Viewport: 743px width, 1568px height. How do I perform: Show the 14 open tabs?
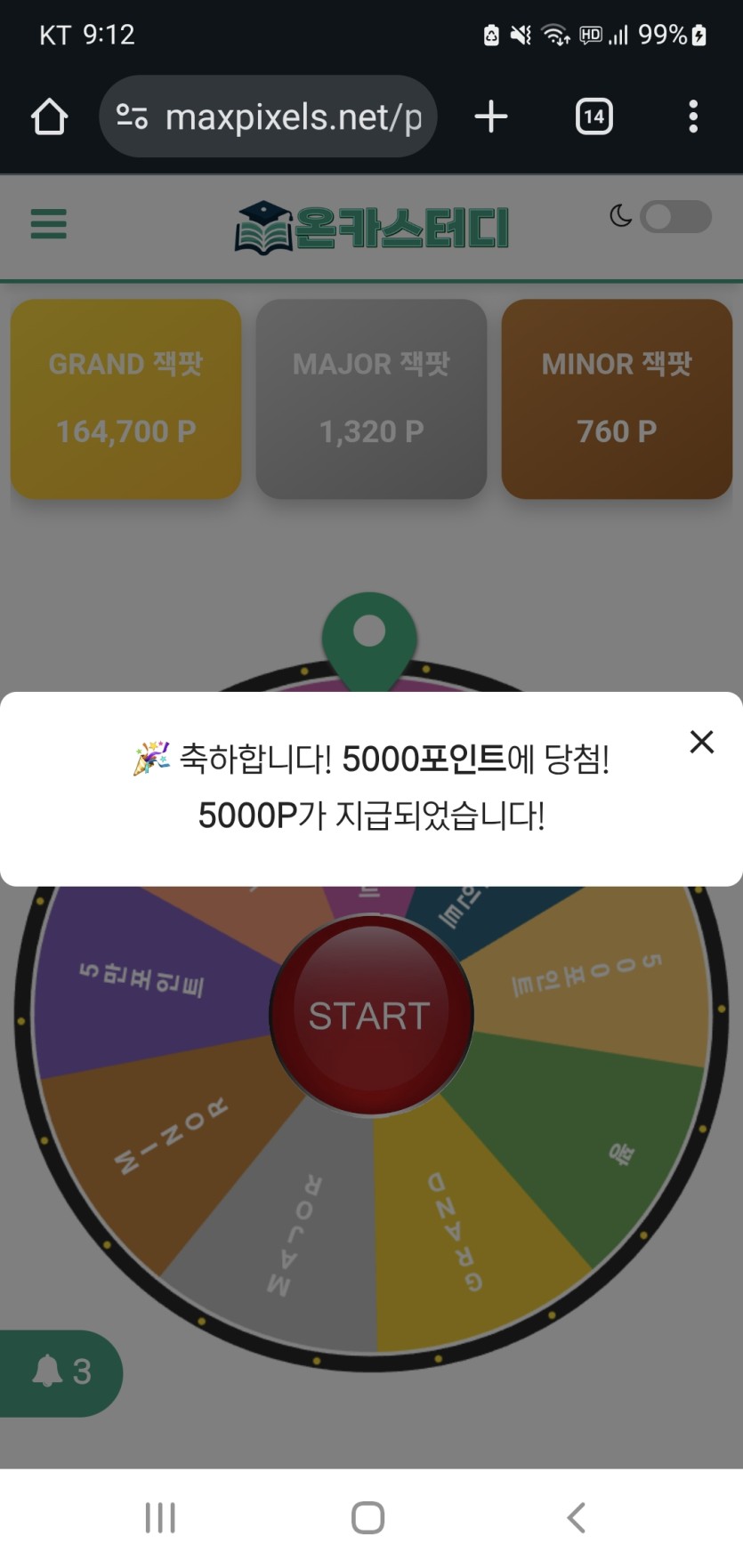pos(594,117)
